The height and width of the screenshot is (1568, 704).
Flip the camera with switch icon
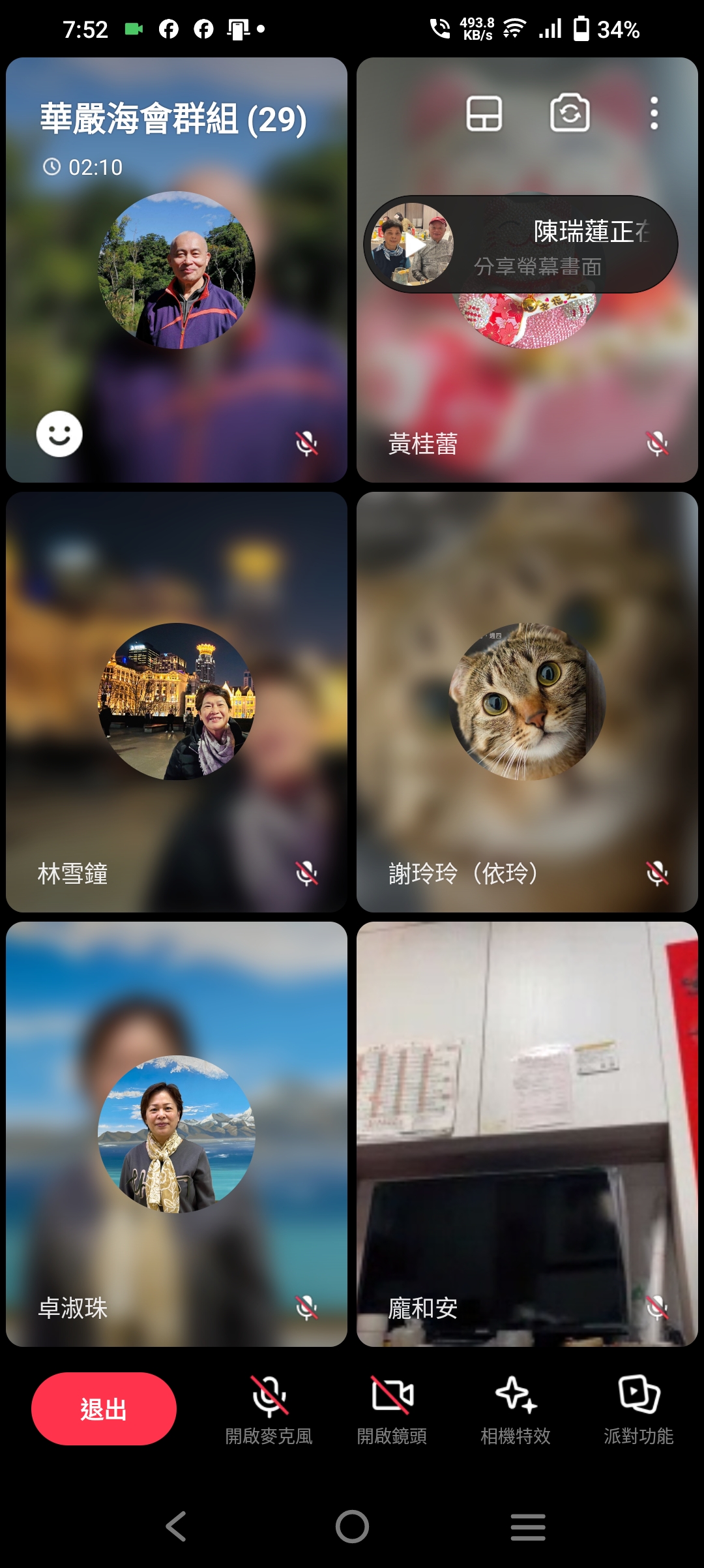pos(570,113)
